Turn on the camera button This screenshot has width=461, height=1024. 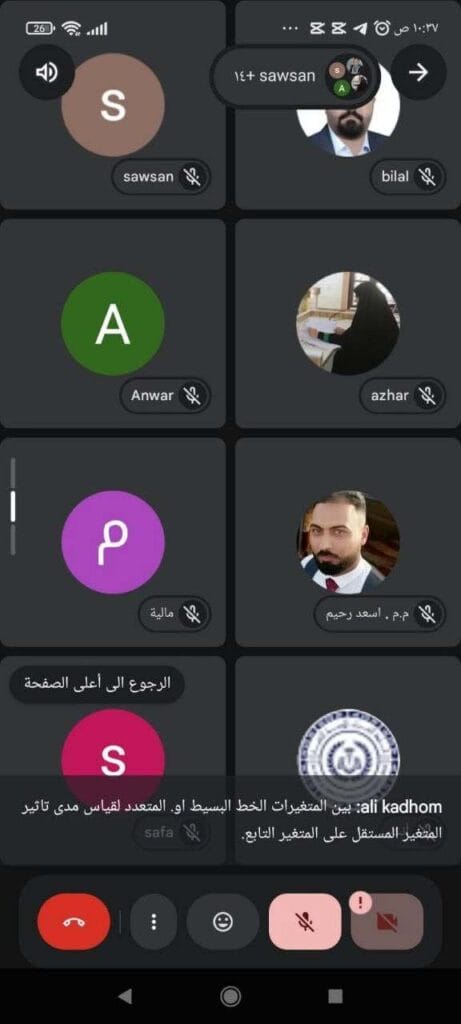point(387,921)
